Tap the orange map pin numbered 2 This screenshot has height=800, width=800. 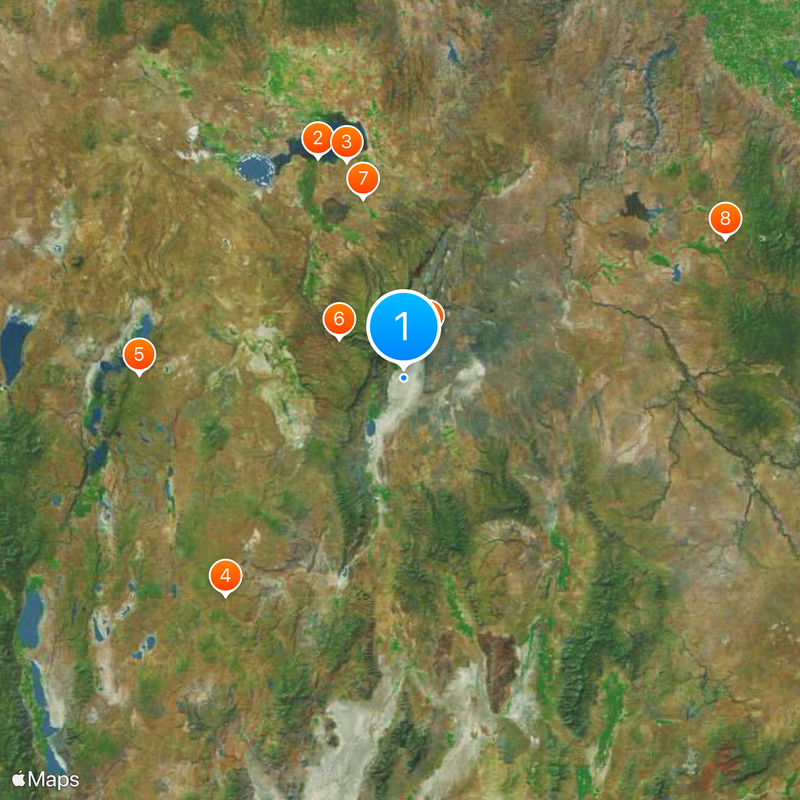pos(317,139)
